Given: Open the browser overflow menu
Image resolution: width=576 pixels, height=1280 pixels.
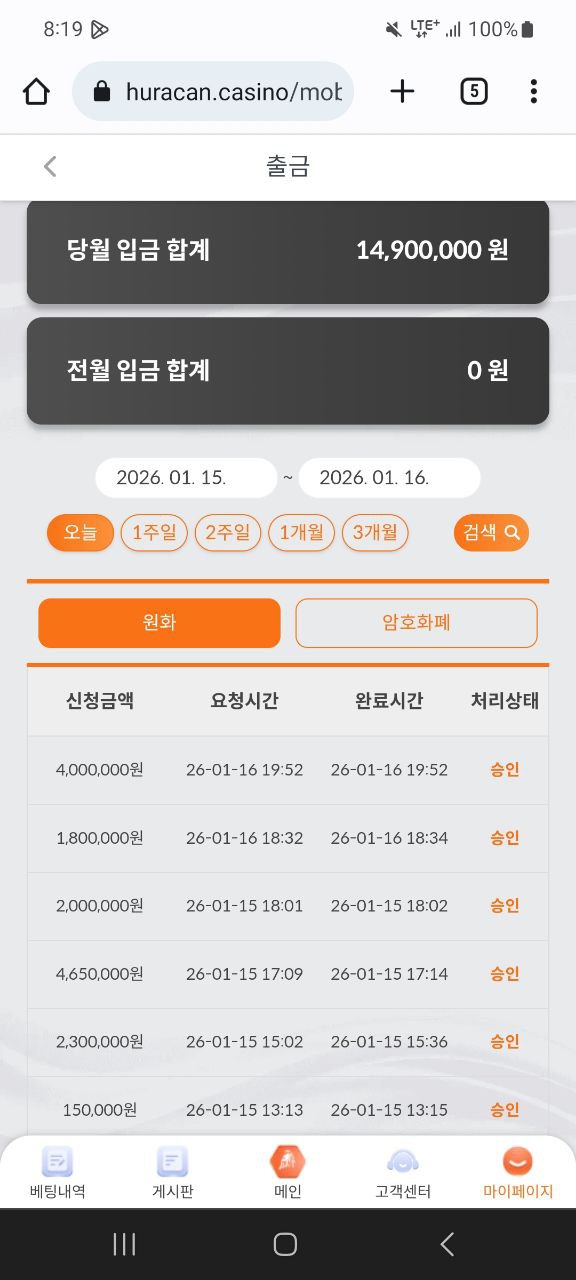Looking at the screenshot, I should point(534,92).
